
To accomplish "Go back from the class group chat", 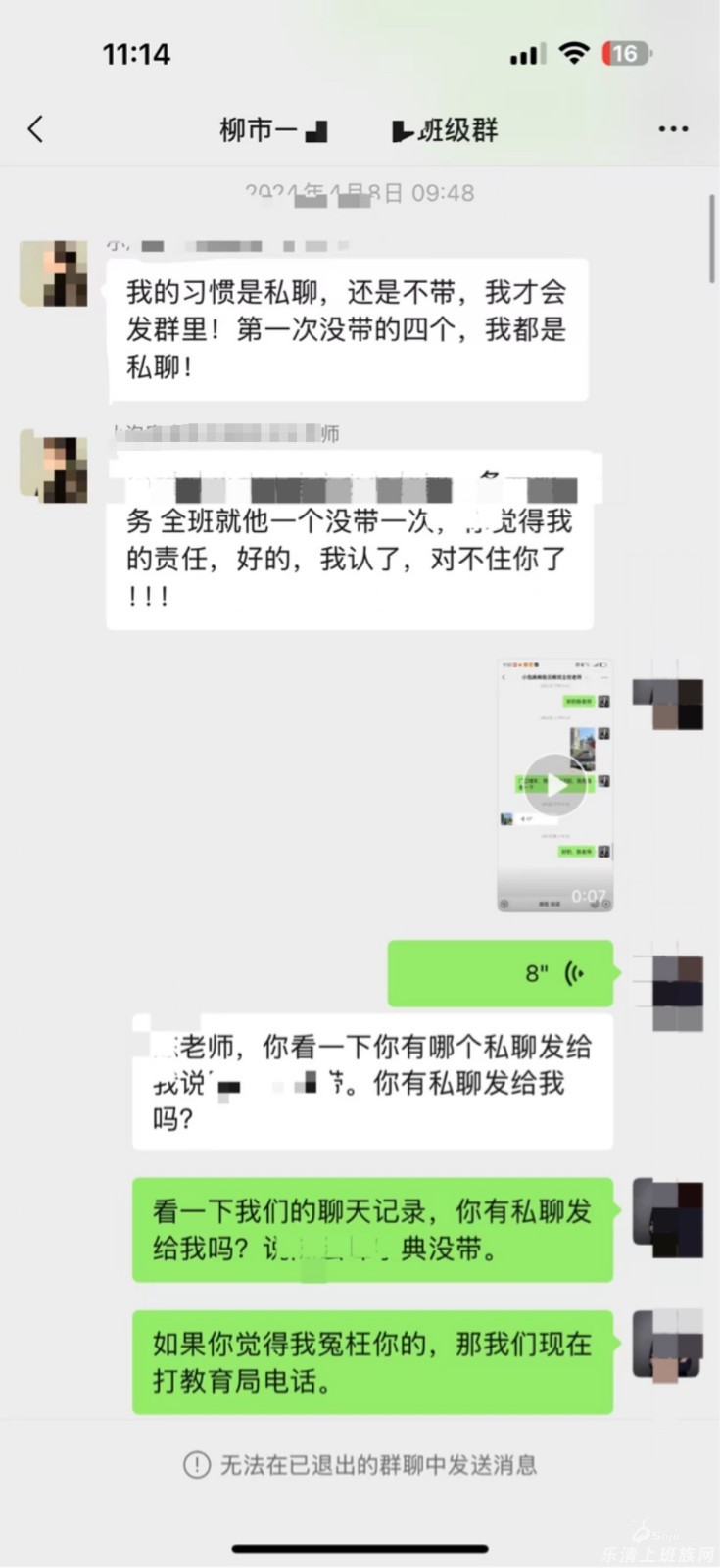I will pos(36,129).
